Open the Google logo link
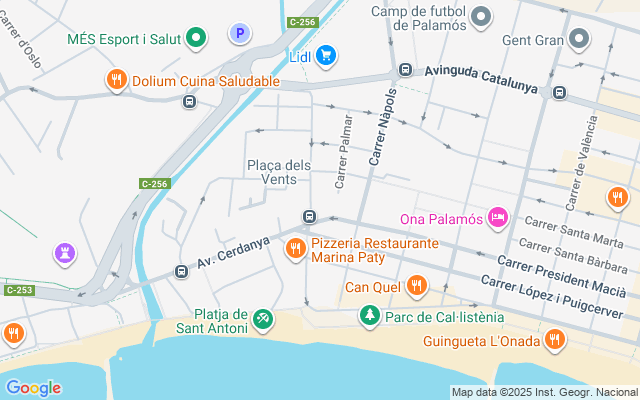640x400 pixels. point(32,388)
